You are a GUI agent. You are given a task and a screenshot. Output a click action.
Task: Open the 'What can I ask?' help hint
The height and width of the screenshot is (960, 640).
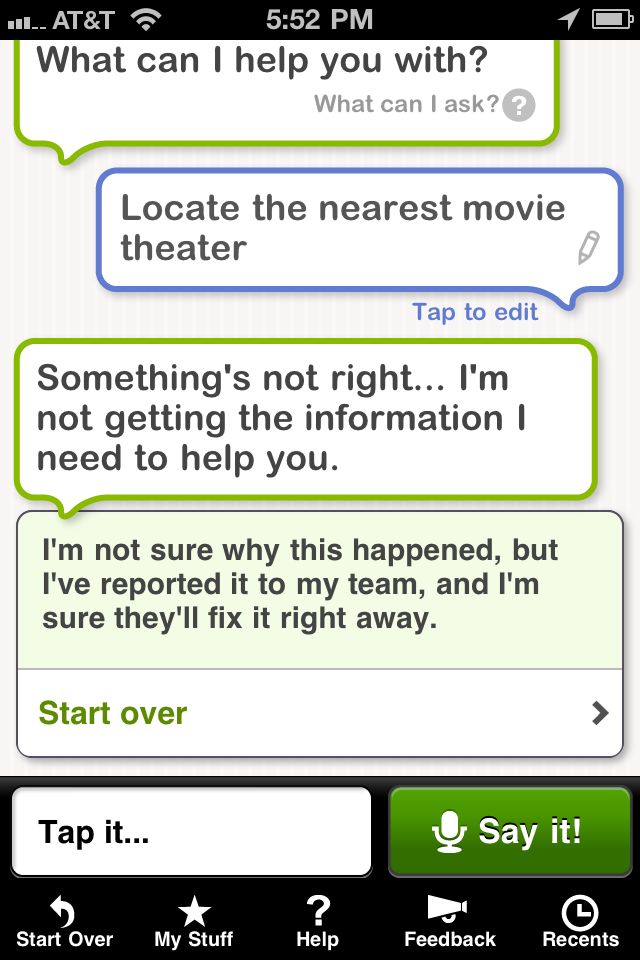[424, 103]
